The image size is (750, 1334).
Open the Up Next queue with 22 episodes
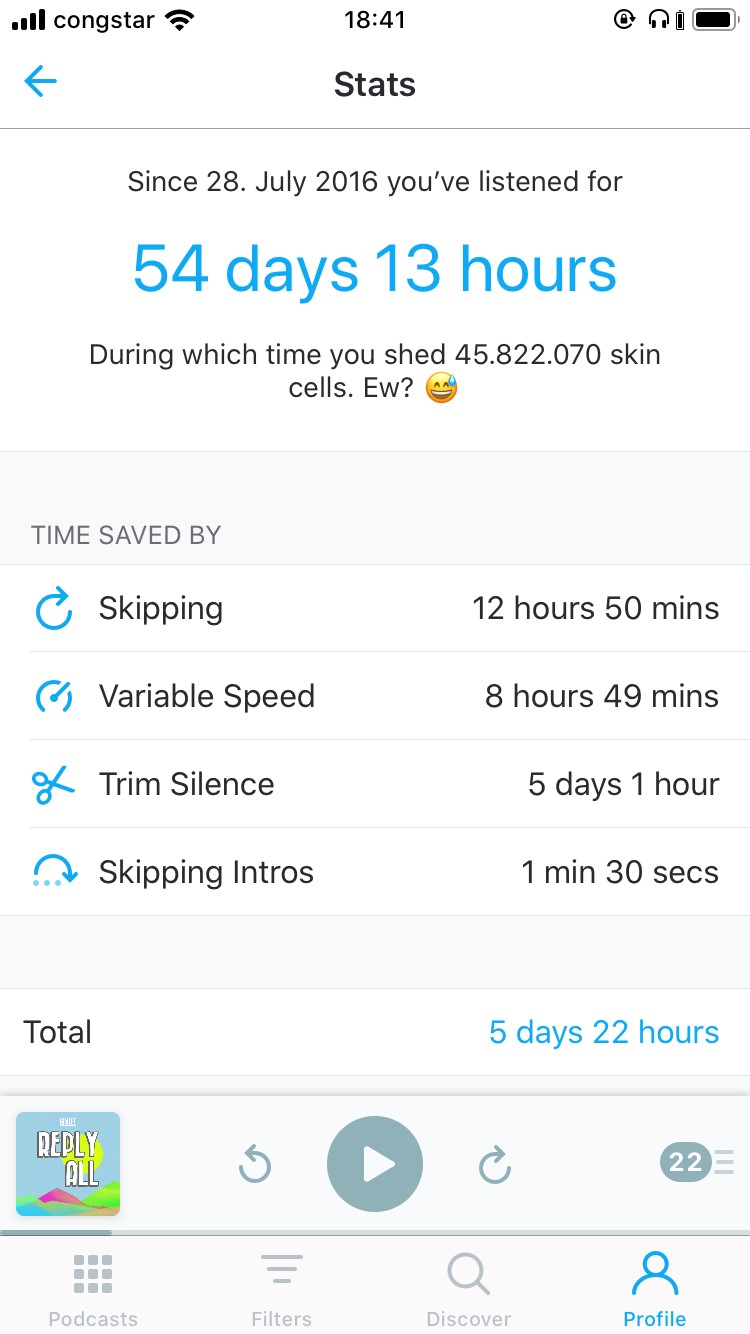(x=697, y=1162)
